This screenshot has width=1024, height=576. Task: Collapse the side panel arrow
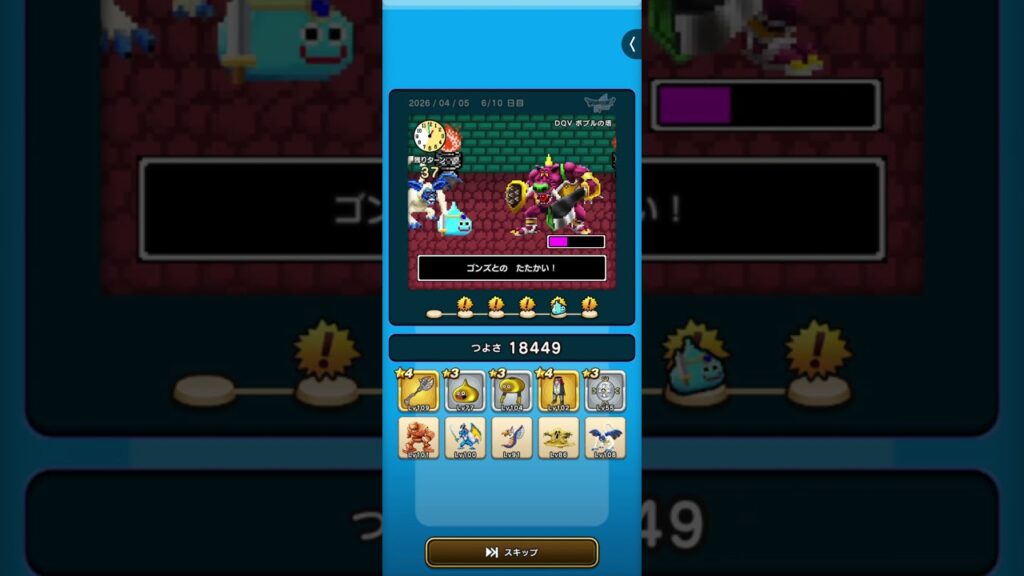[632, 44]
